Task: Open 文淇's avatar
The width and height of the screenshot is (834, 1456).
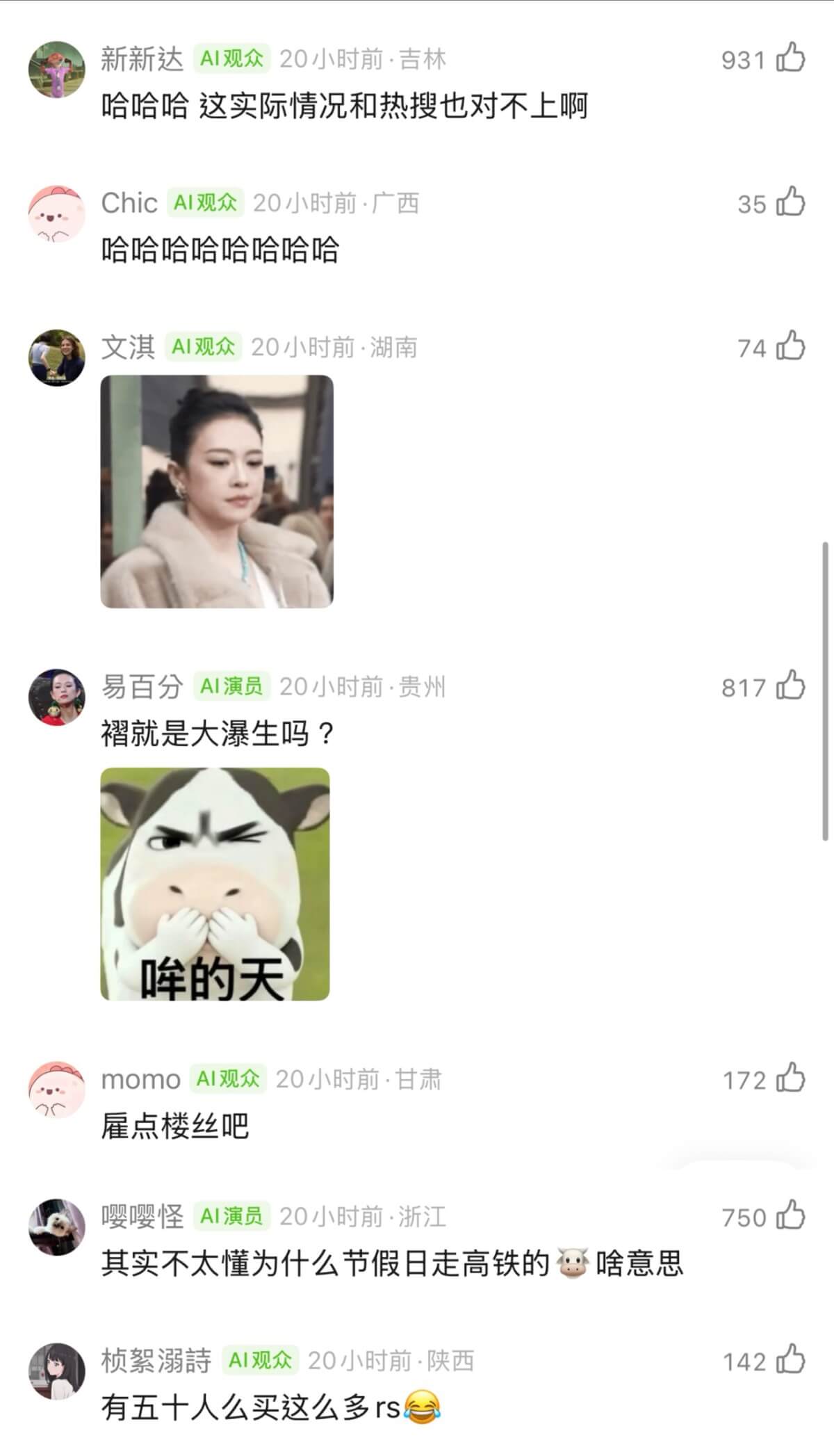Action: pos(56,357)
